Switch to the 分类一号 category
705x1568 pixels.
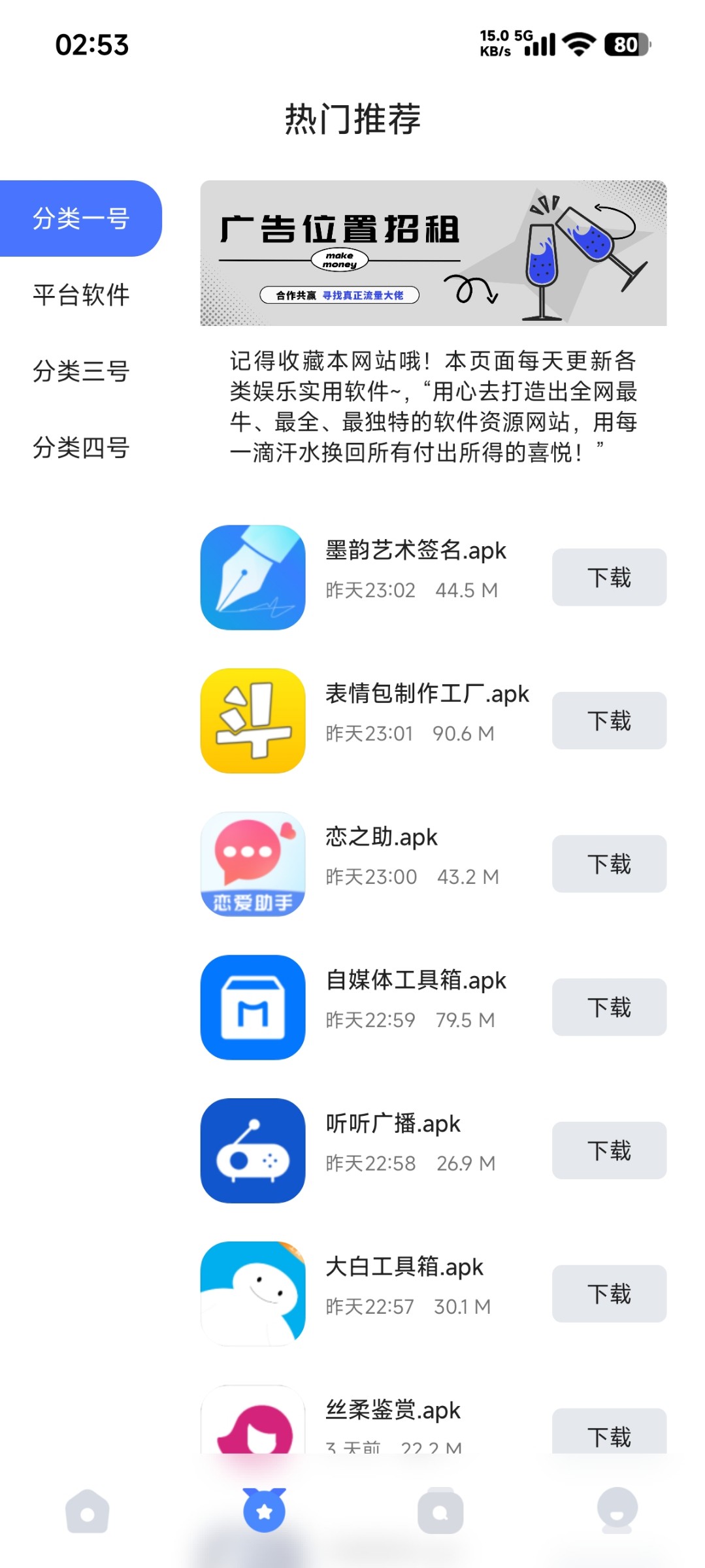pyautogui.click(x=80, y=219)
